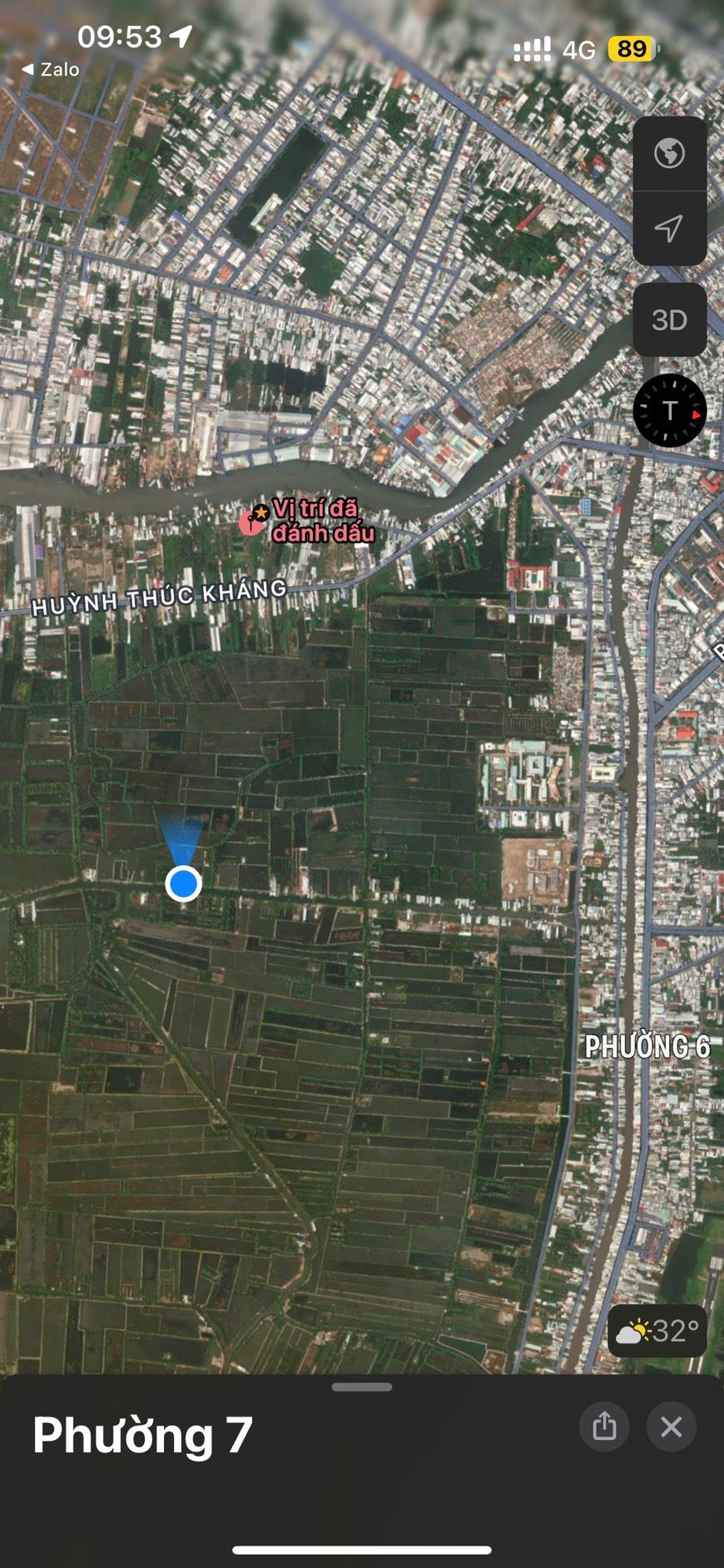Switch map to 3D view

point(669,320)
